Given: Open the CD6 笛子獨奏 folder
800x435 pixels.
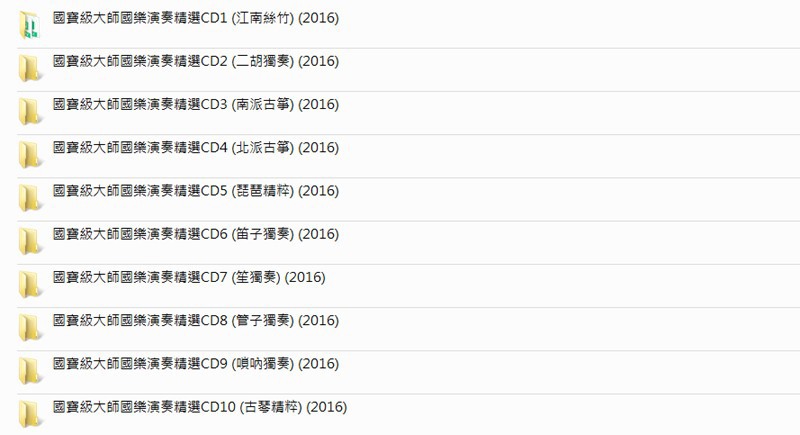Looking at the screenshot, I should pyautogui.click(x=195, y=234).
